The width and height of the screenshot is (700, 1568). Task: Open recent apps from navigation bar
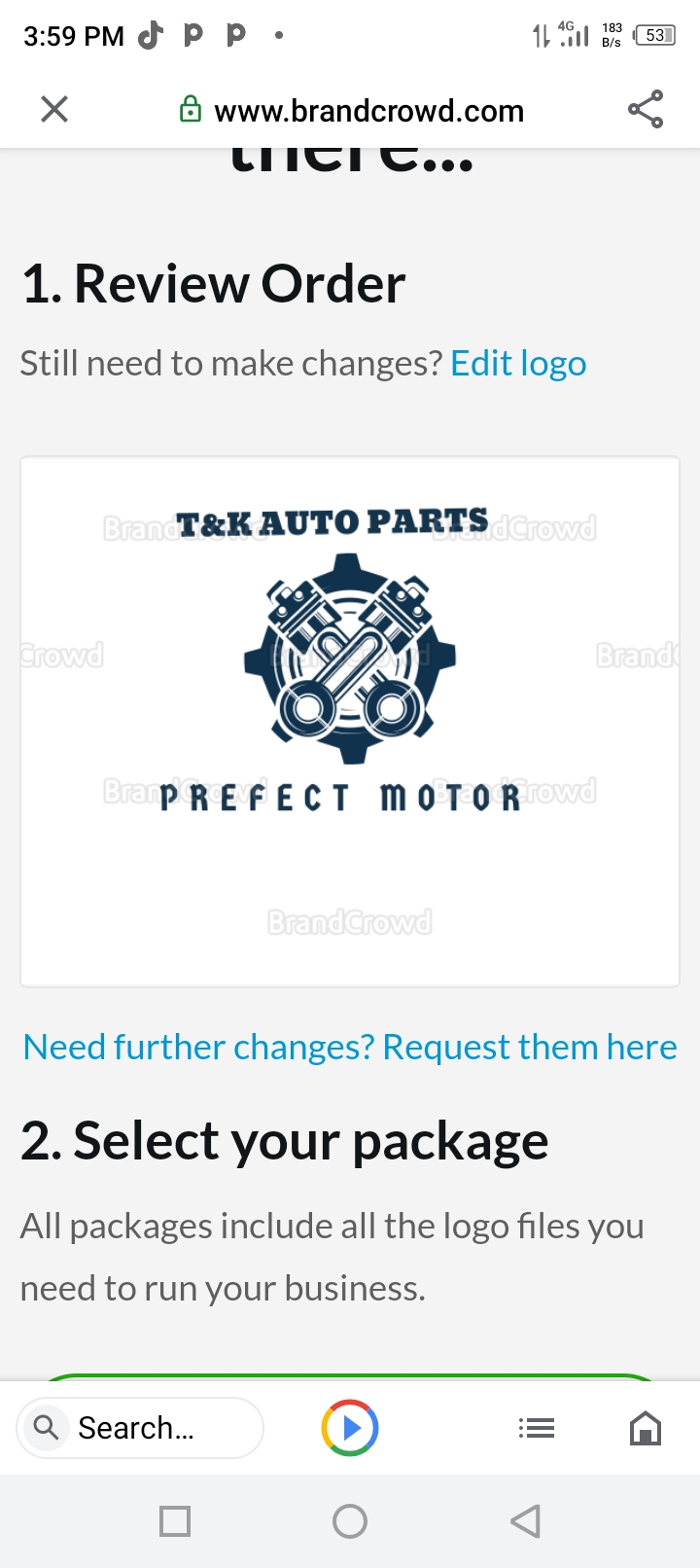coord(175,1521)
